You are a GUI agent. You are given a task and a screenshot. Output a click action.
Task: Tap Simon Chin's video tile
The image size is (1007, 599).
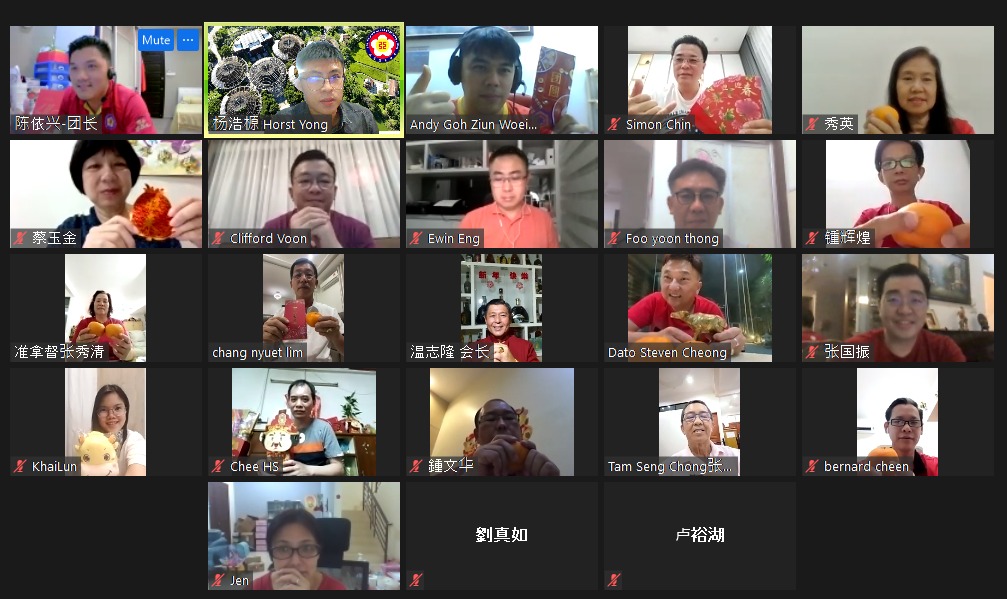(699, 80)
